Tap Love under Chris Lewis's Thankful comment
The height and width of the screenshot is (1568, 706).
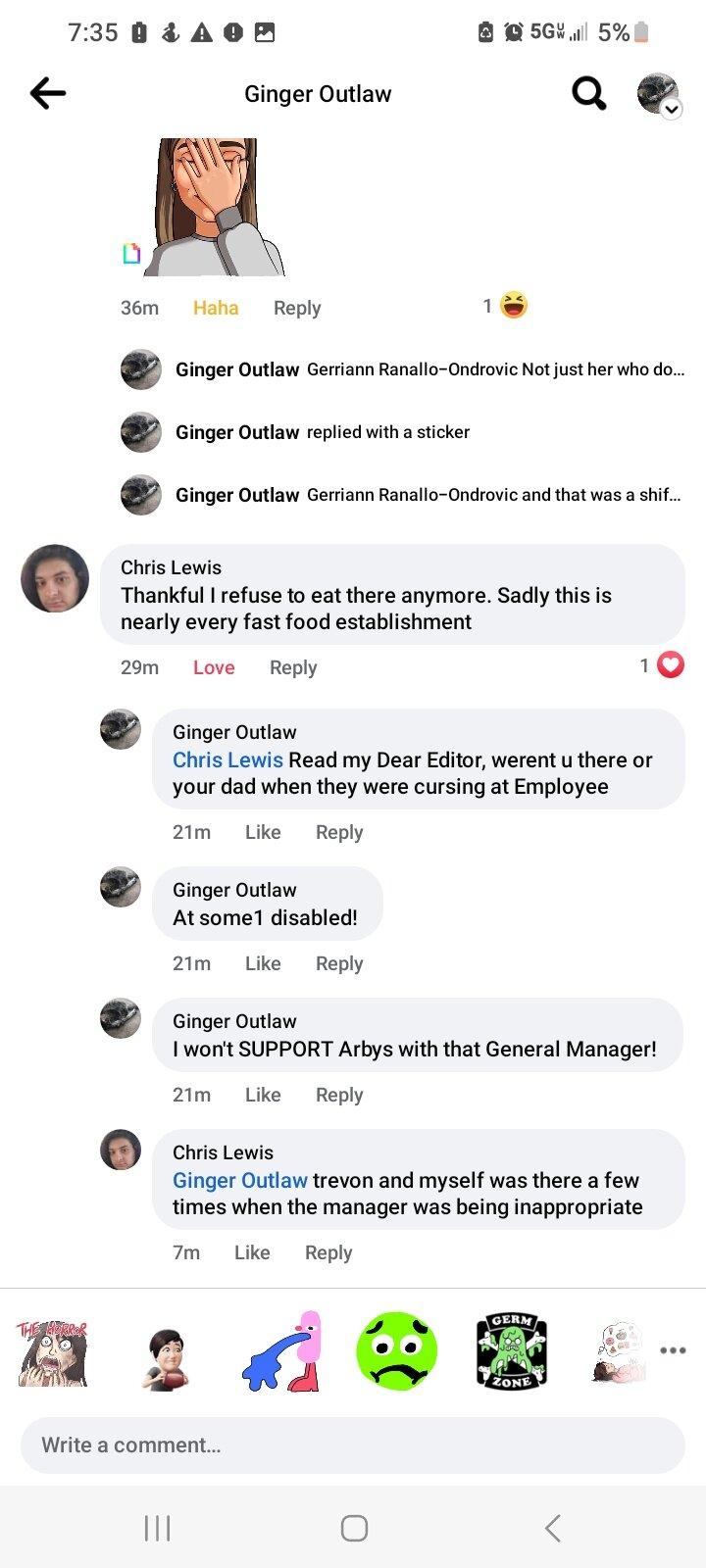click(x=214, y=667)
